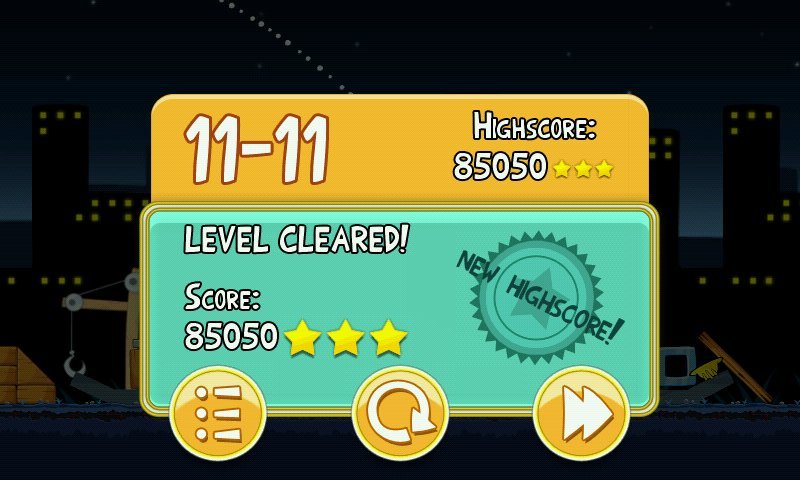Open the level selection menu
This screenshot has width=800, height=480.
point(218,413)
